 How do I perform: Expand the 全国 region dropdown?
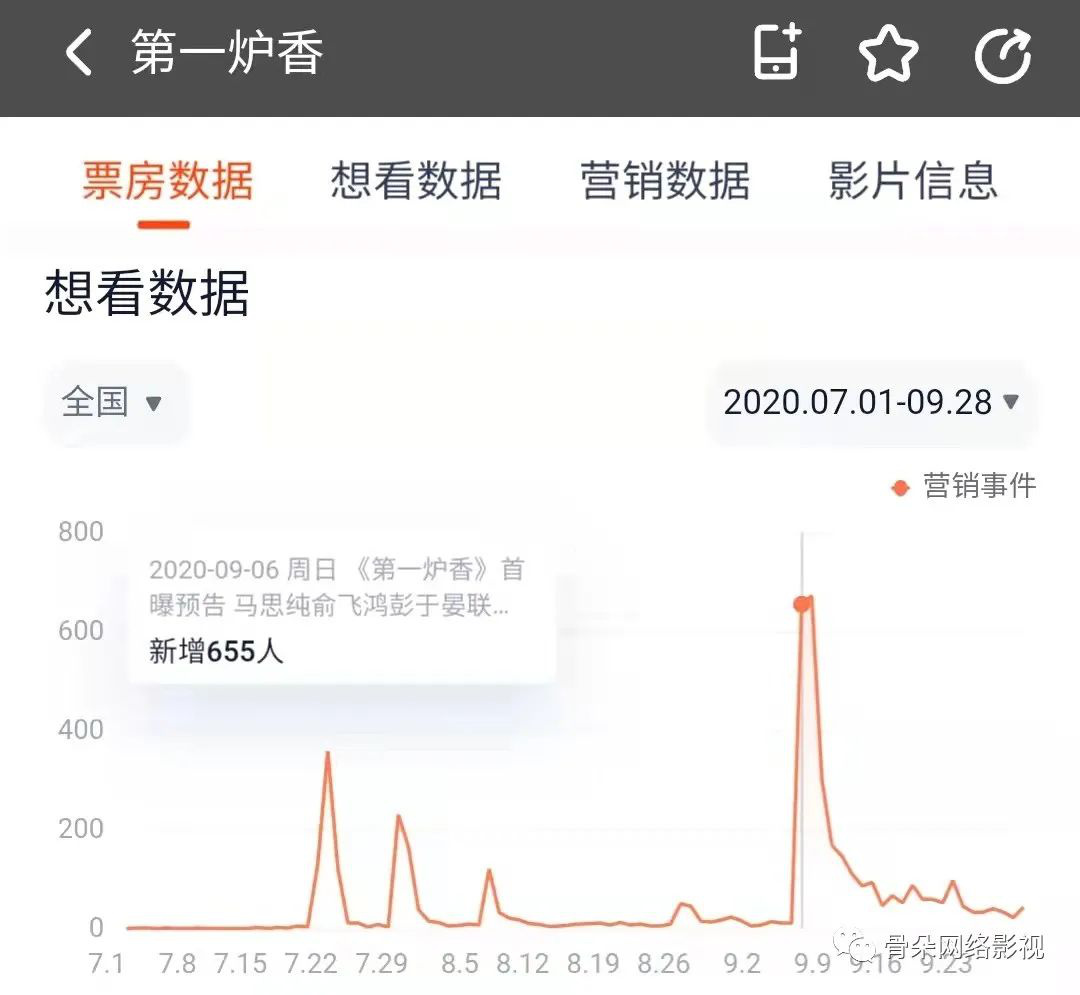click(x=112, y=403)
